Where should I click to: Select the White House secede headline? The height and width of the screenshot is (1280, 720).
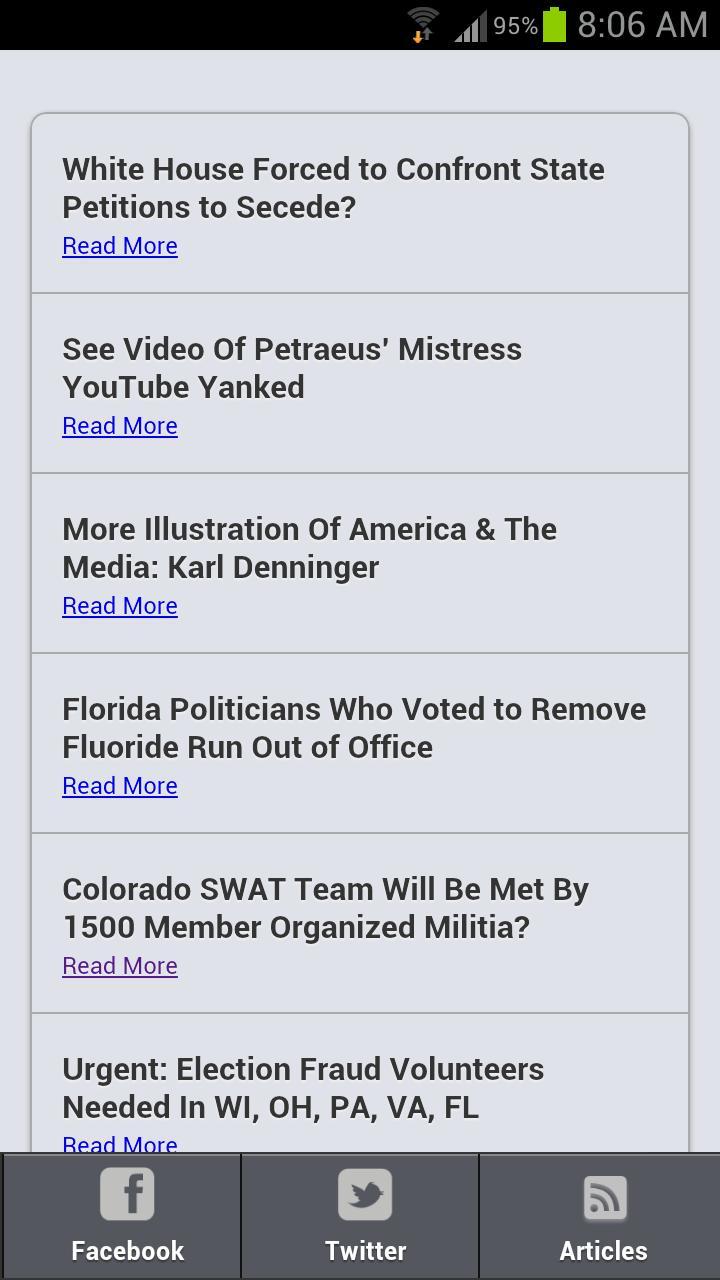click(333, 188)
